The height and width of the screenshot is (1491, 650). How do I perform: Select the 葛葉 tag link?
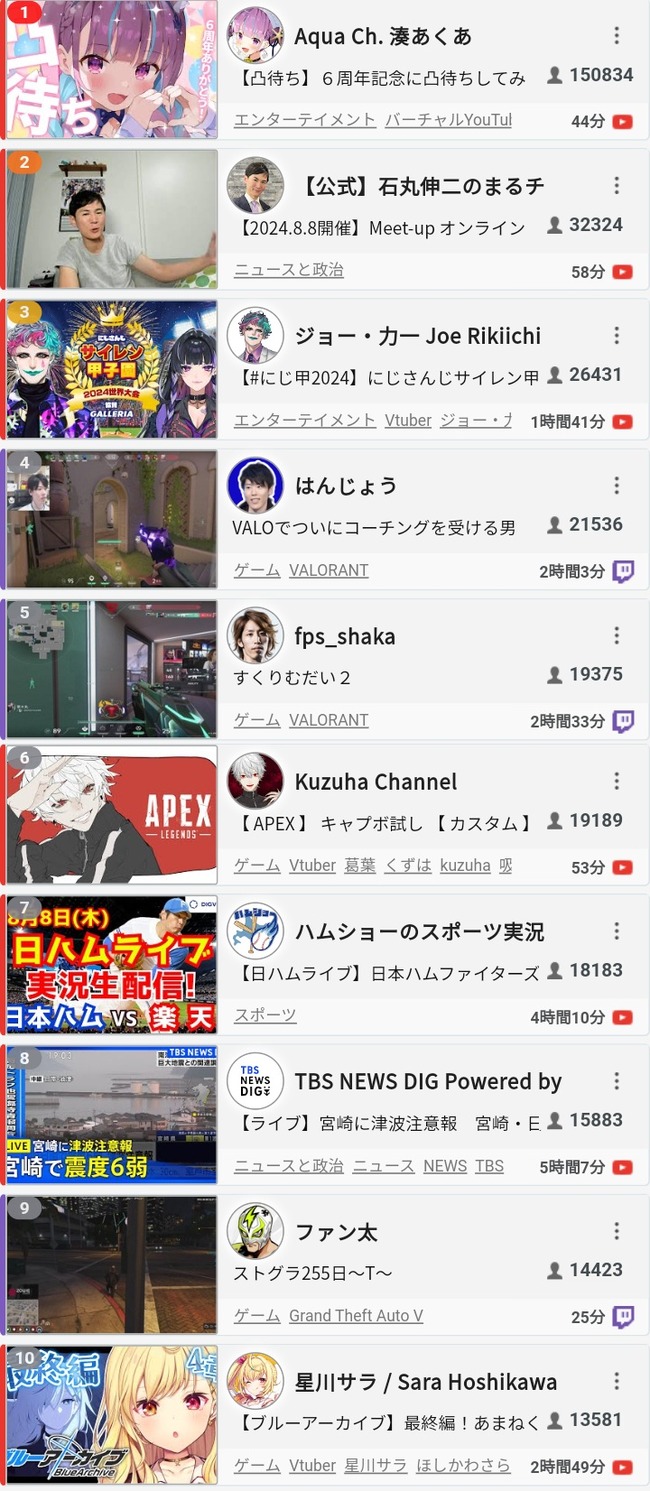click(360, 866)
